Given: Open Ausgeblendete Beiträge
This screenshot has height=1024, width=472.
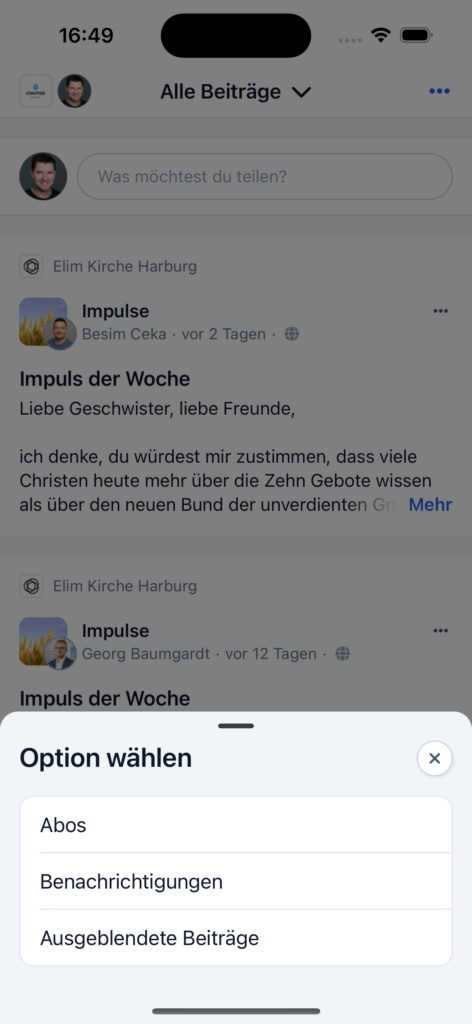Looking at the screenshot, I should pyautogui.click(x=236, y=938).
